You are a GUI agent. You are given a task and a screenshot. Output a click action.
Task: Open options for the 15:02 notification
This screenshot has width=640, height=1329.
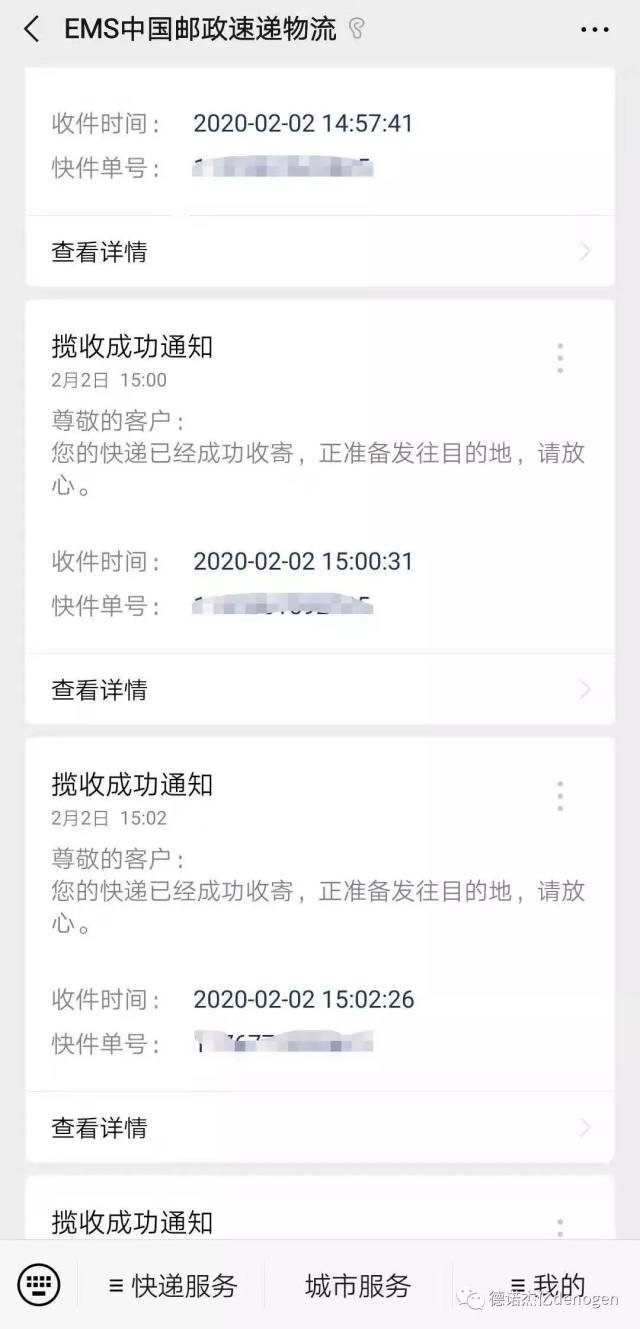point(560,796)
